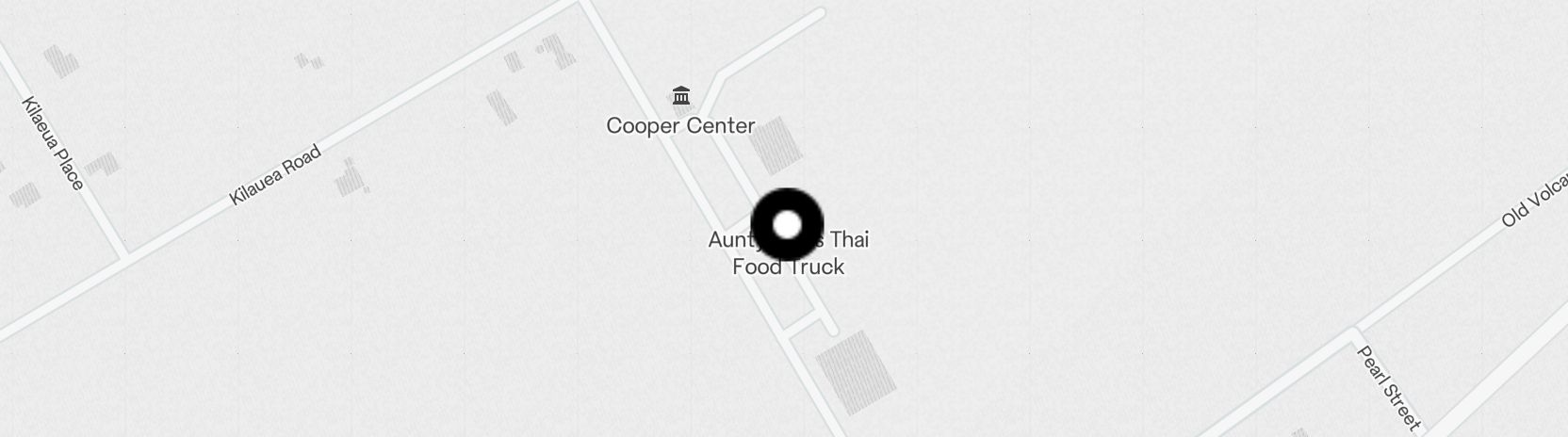
Task: Select the Cooper Center museum icon
Action: click(681, 96)
